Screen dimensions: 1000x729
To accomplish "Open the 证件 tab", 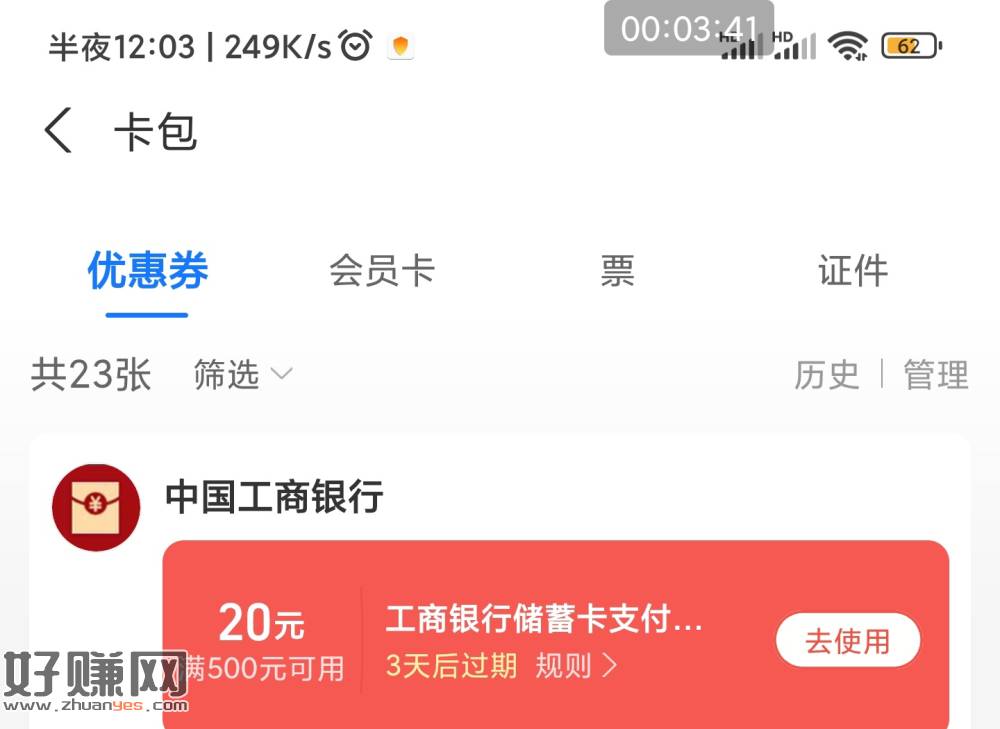I will [x=853, y=271].
